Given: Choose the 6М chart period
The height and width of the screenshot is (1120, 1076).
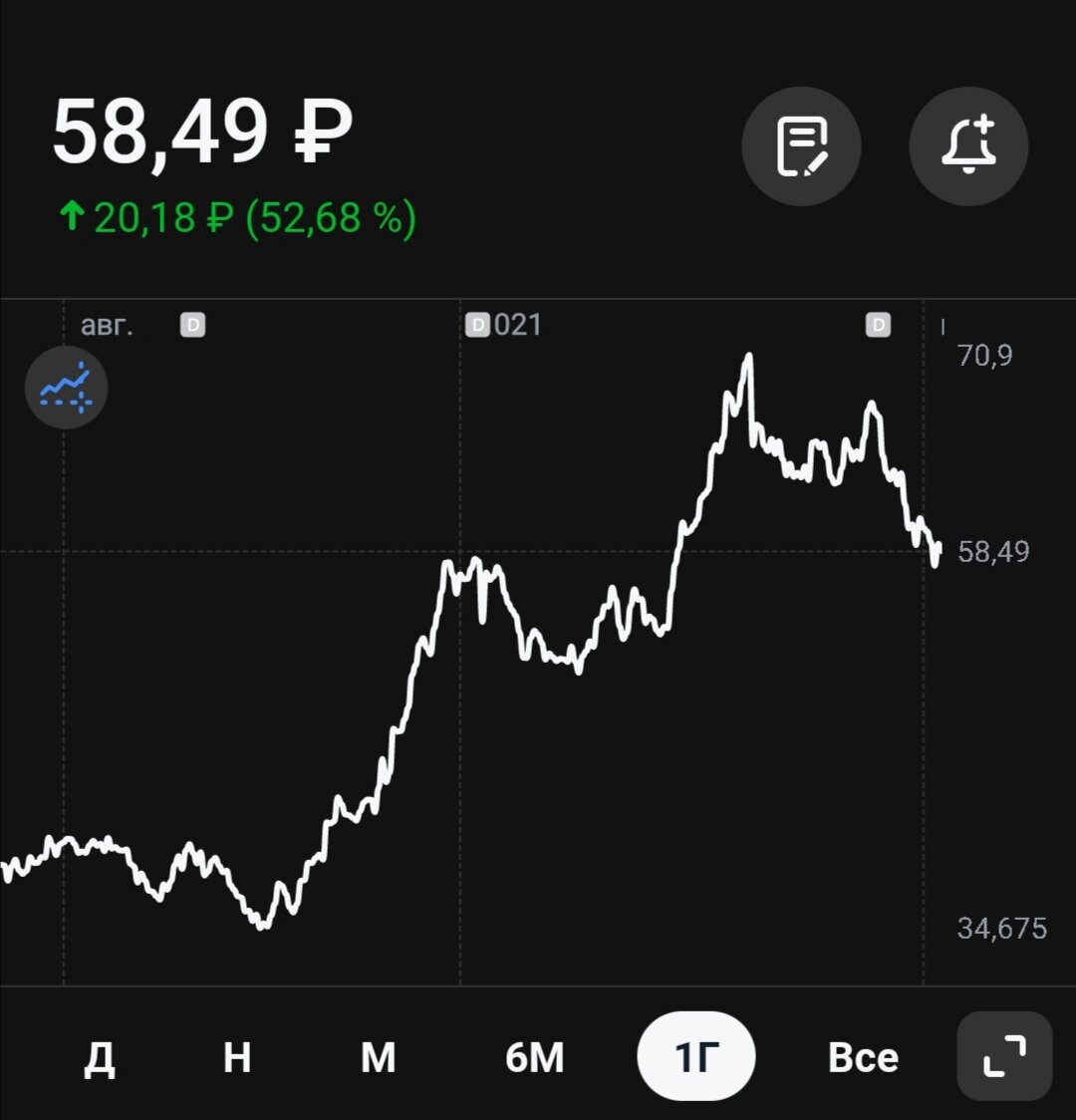Looking at the screenshot, I should pyautogui.click(x=535, y=1057).
